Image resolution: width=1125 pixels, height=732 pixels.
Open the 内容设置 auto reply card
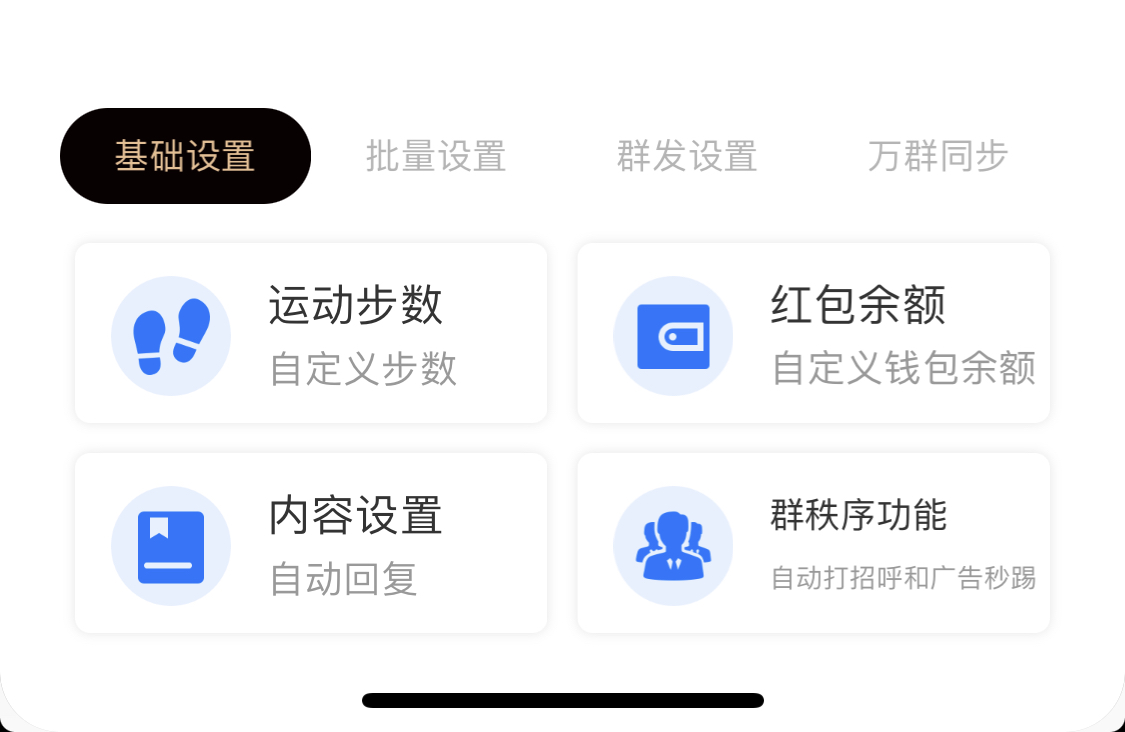tap(311, 543)
